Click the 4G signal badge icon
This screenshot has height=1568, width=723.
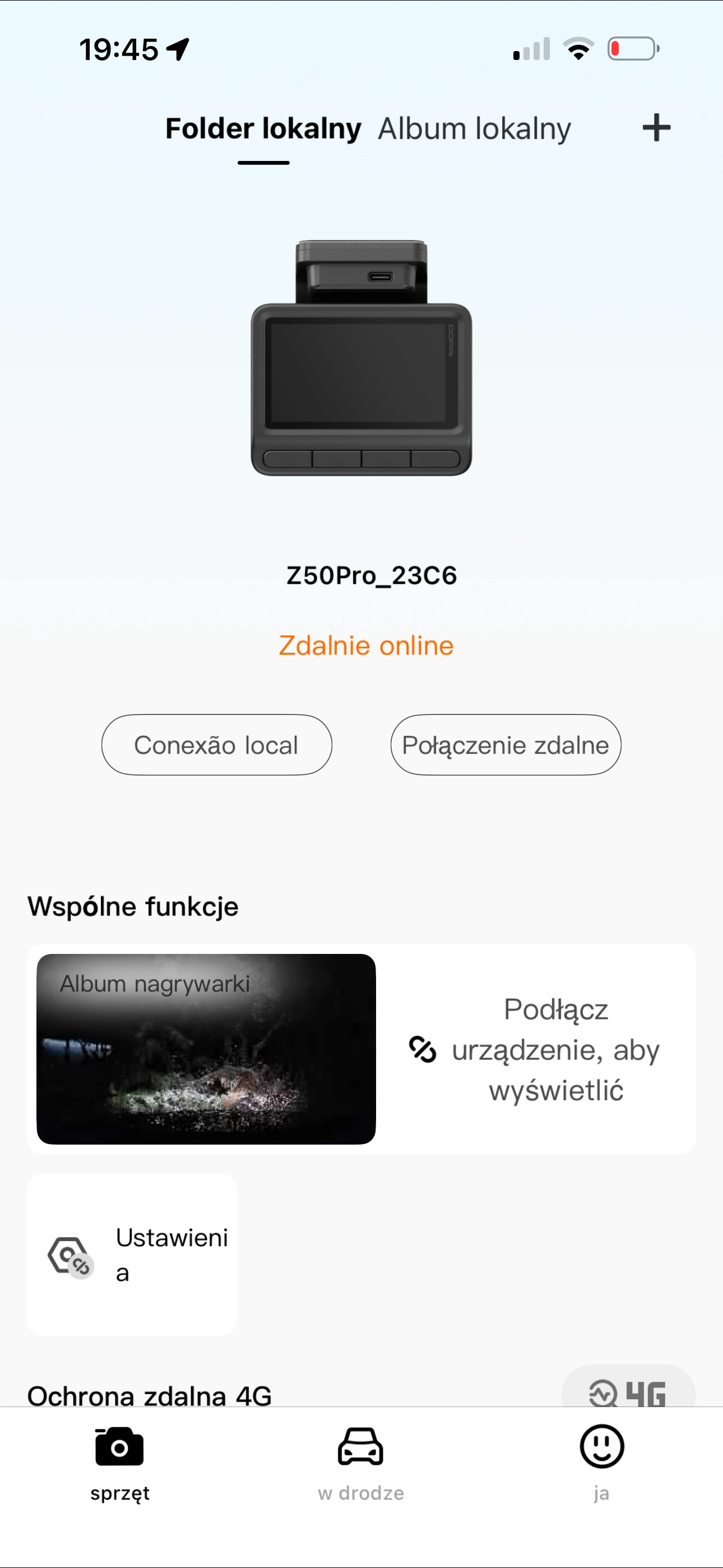[x=630, y=1392]
